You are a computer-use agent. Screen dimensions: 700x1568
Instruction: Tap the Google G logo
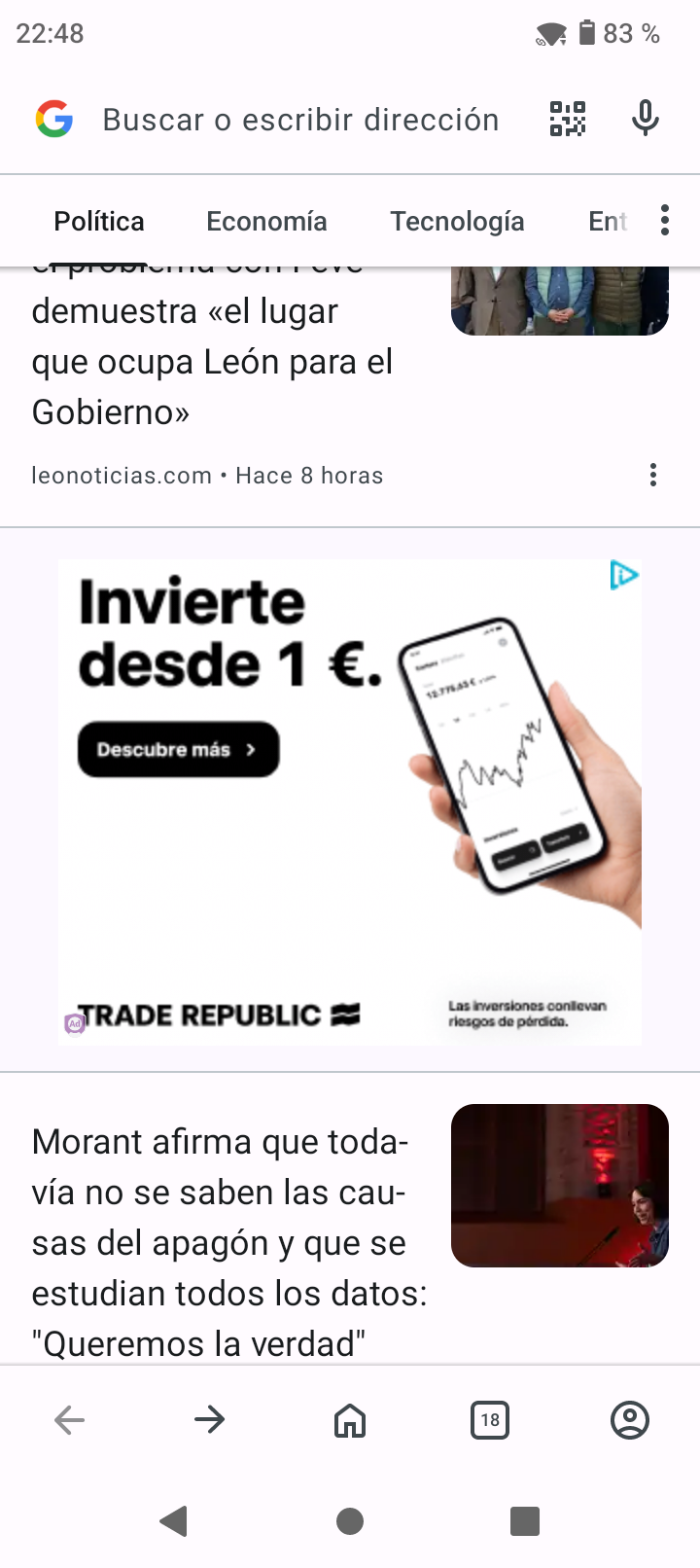(55, 119)
